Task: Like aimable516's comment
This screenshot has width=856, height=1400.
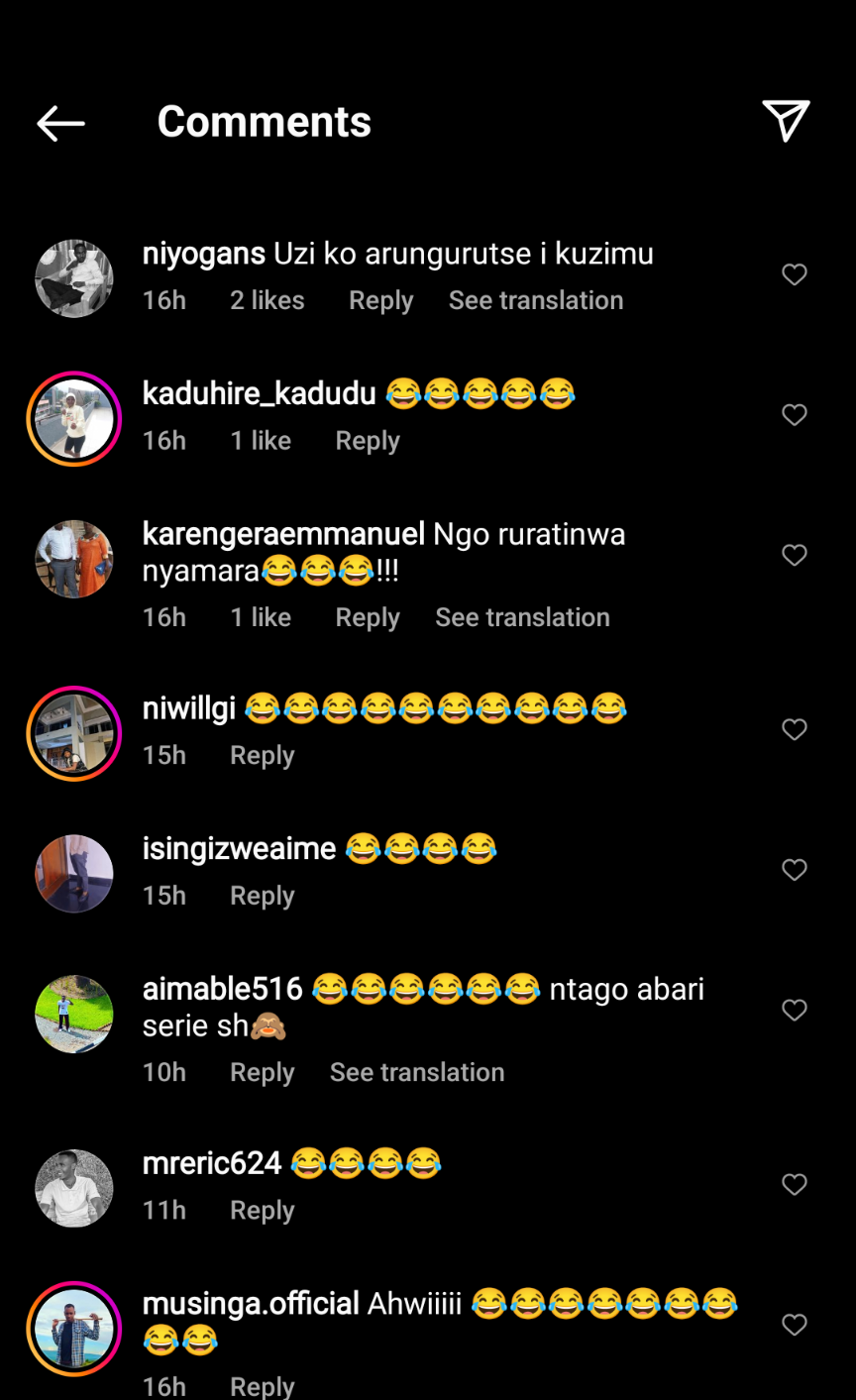Action: (795, 1010)
